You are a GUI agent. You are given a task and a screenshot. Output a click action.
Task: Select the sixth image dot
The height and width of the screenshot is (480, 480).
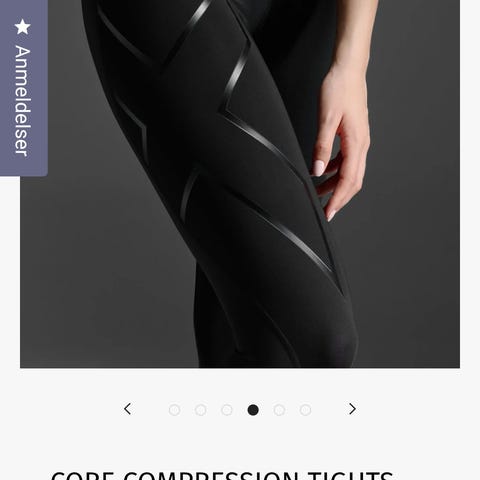click(x=305, y=410)
